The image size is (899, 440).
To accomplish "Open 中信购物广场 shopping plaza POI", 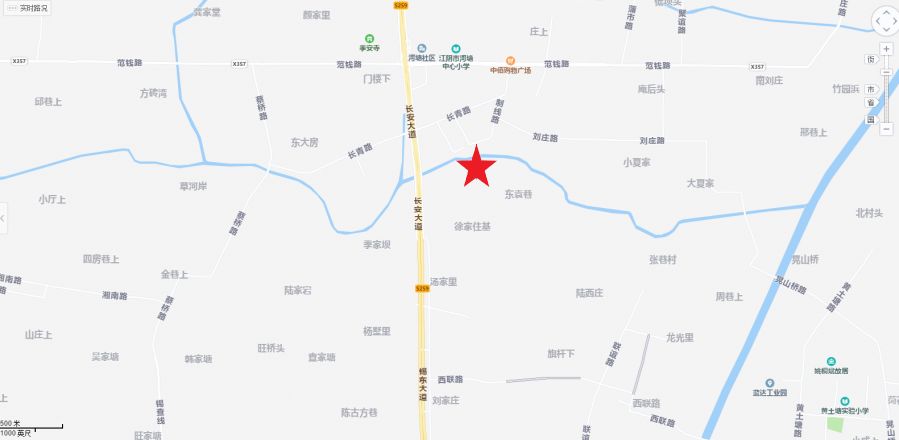I will click(510, 62).
